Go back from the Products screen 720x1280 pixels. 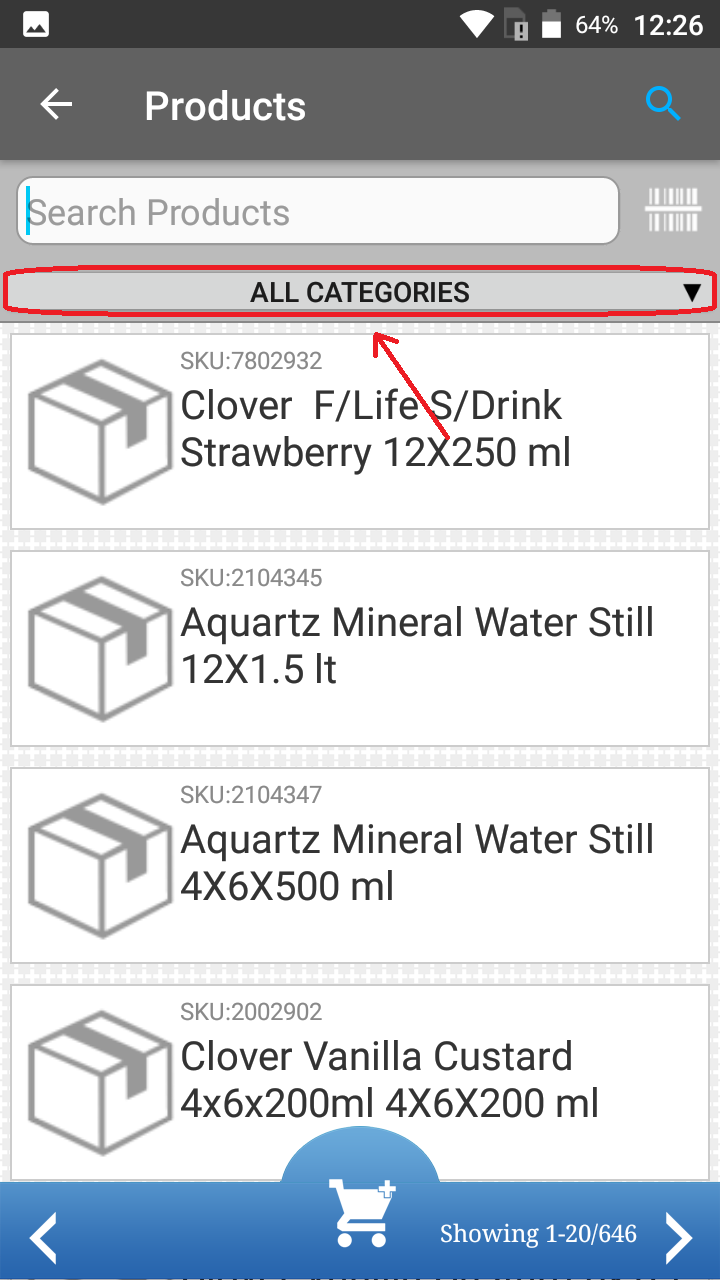56,105
